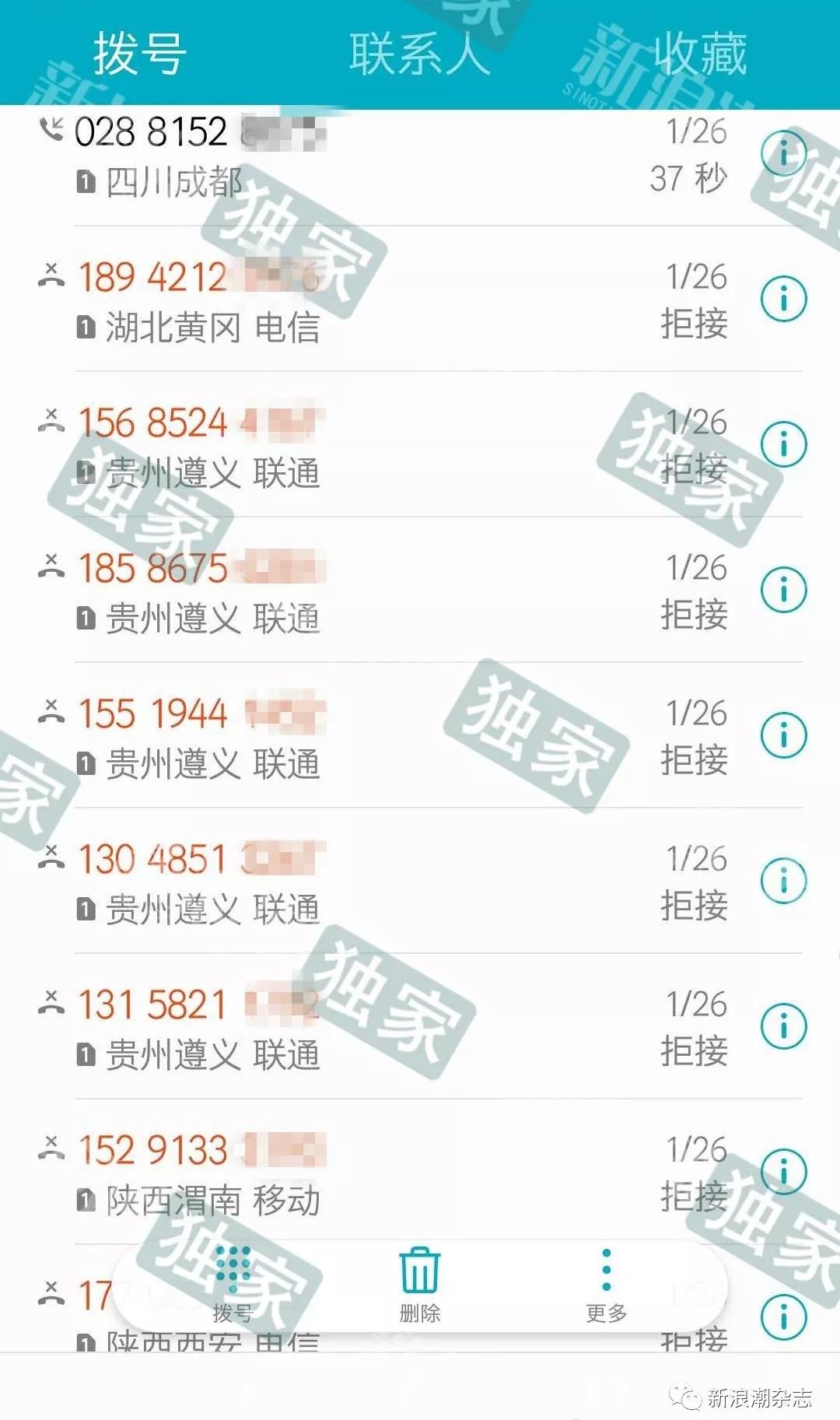This screenshot has width=840, height=1420.
Task: Open info for the 189 4212 call
Action: [783, 299]
